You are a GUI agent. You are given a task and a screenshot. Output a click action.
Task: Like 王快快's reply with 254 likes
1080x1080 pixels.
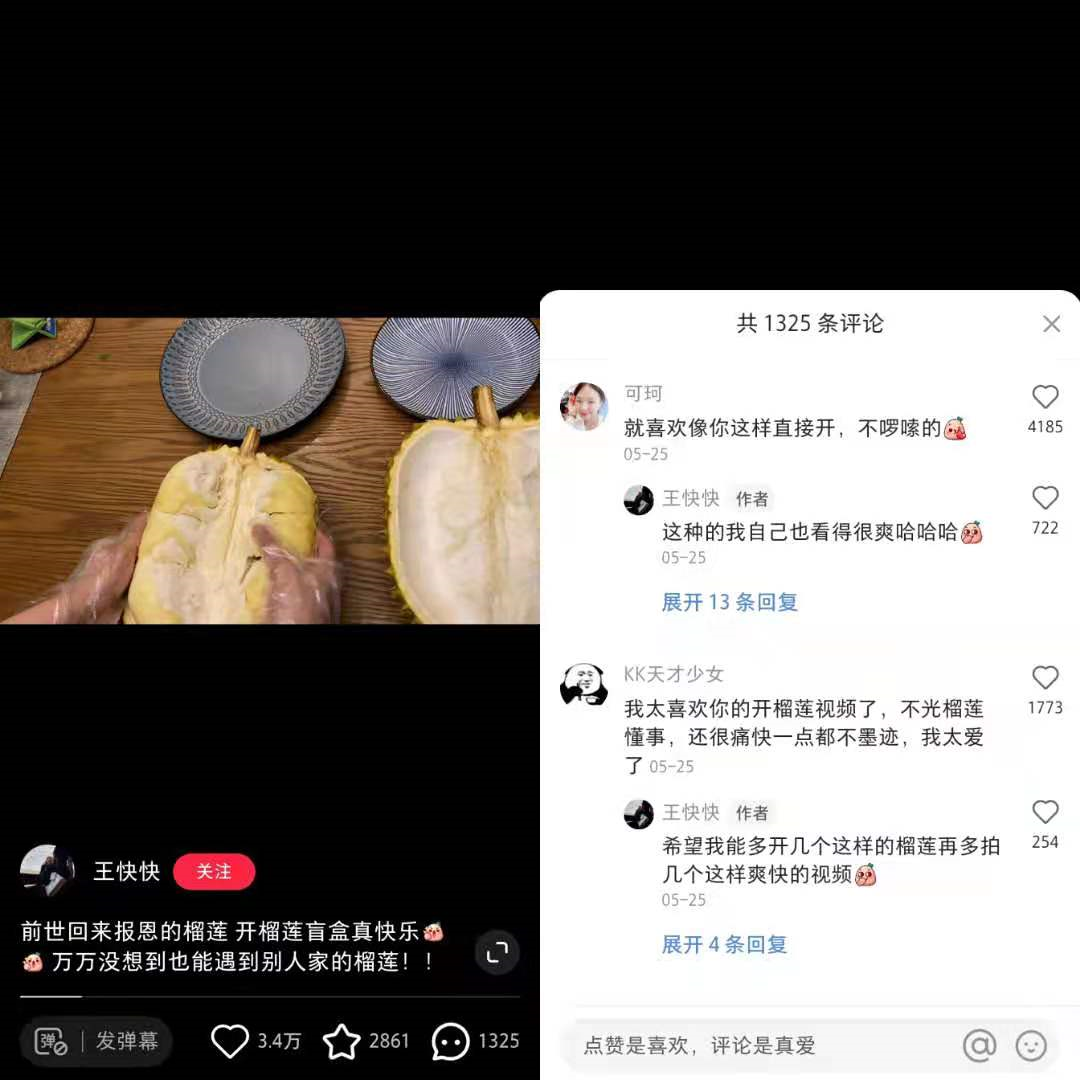coord(1045,812)
